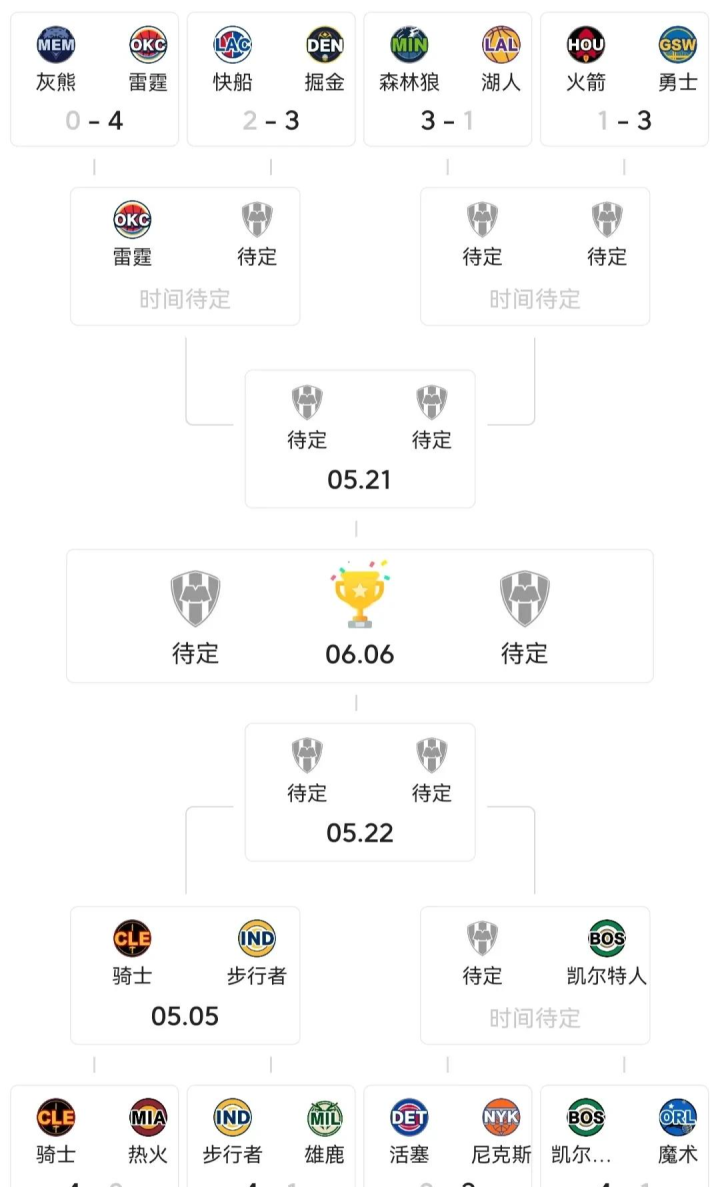Open the Grizzlies vs Thunder series card
This screenshot has height=1187, width=720.
point(95,80)
